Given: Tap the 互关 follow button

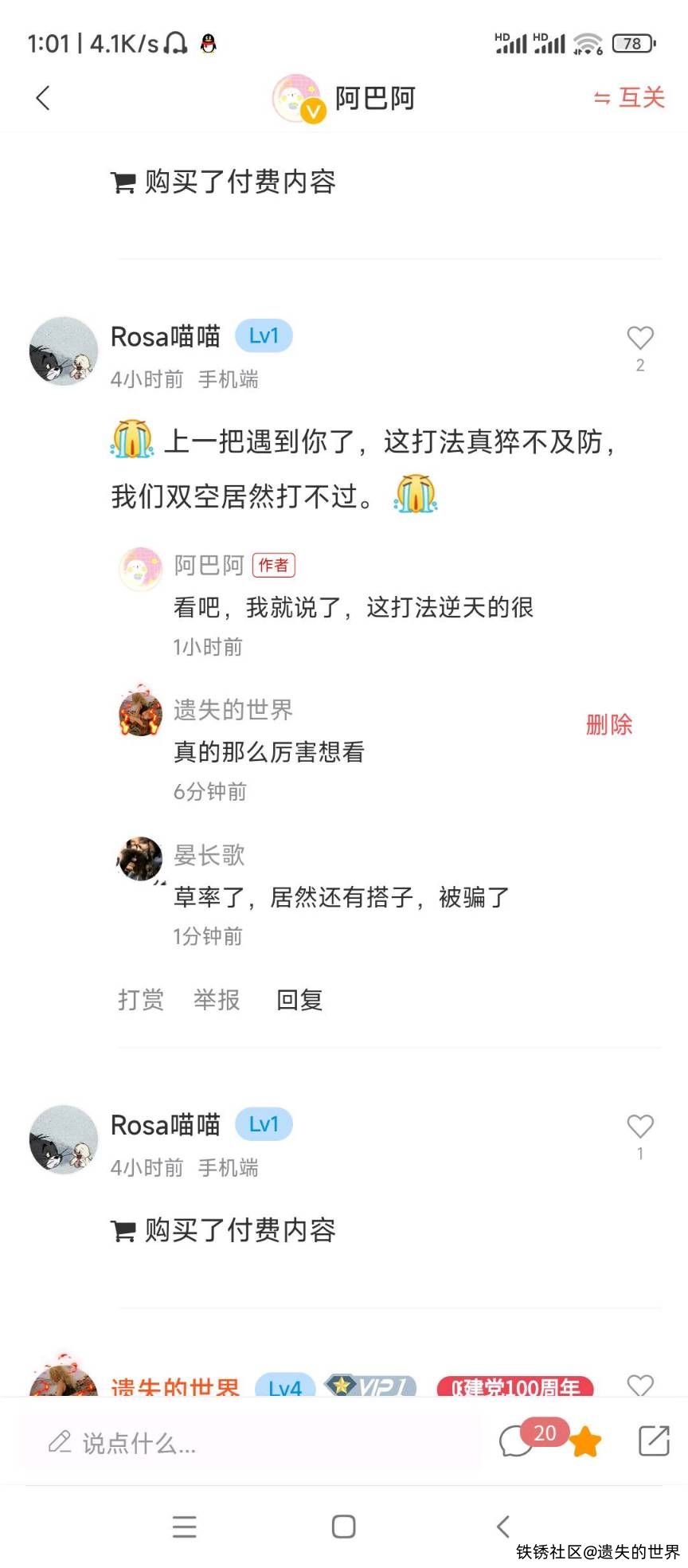Looking at the screenshot, I should [629, 97].
